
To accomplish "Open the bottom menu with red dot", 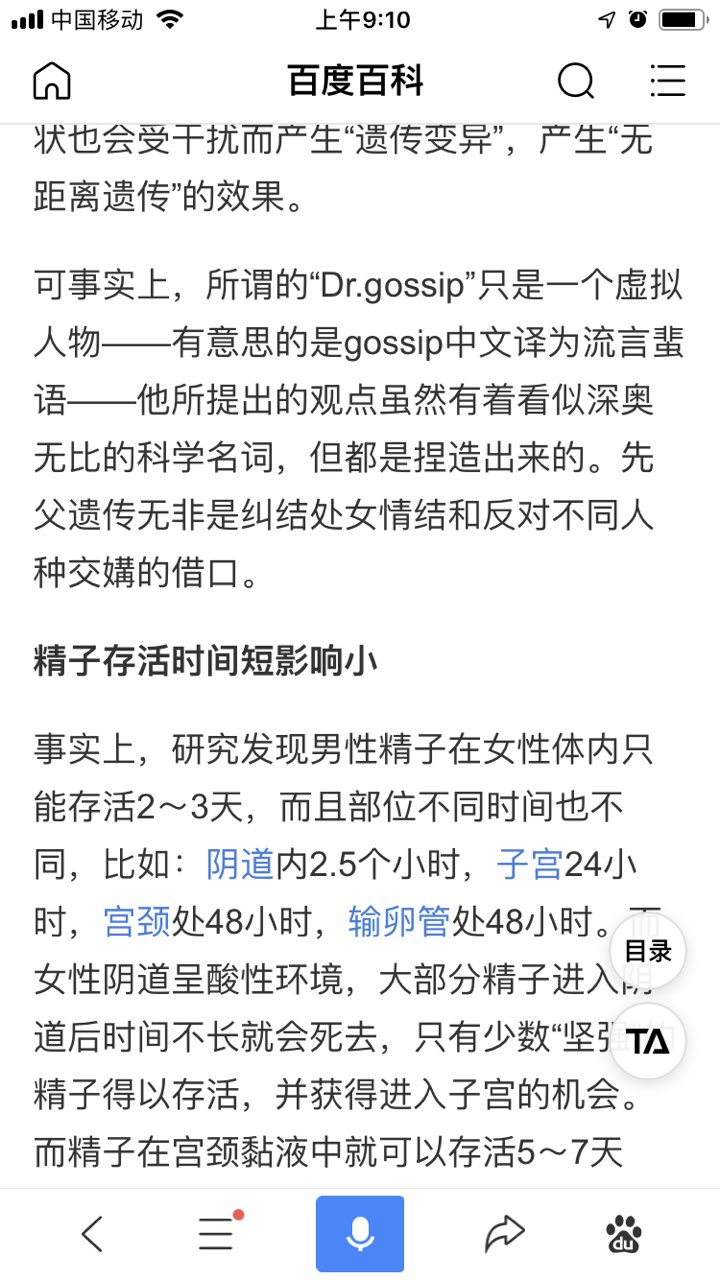I will pyautogui.click(x=217, y=1235).
